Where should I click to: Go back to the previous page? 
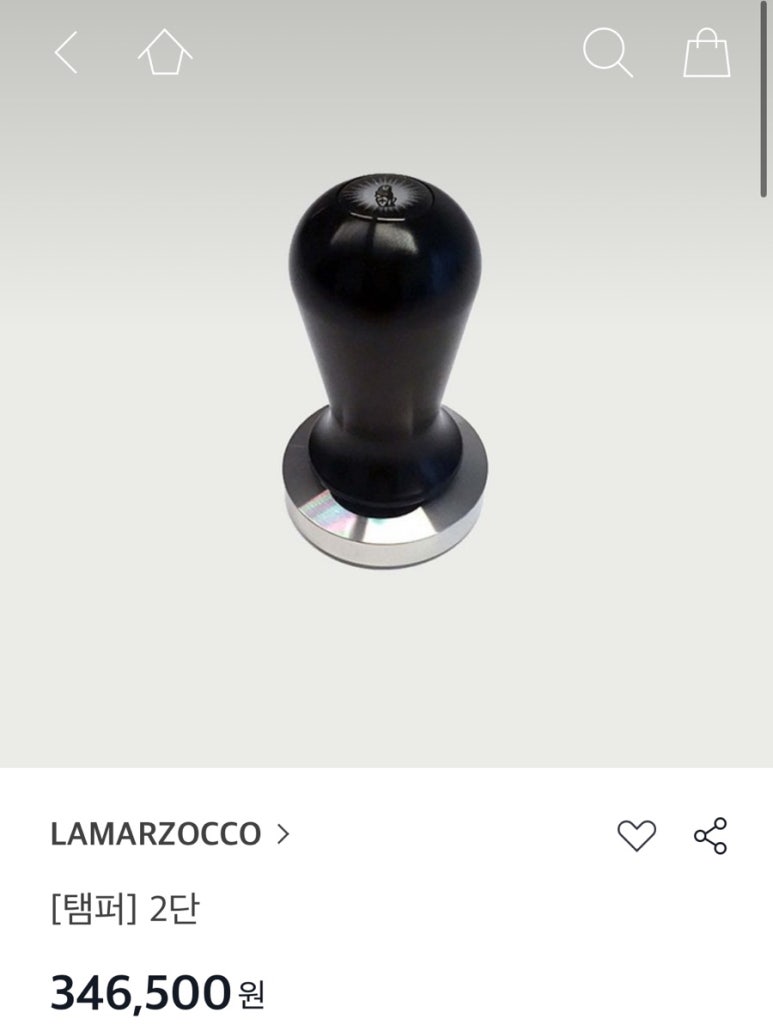pyautogui.click(x=66, y=52)
